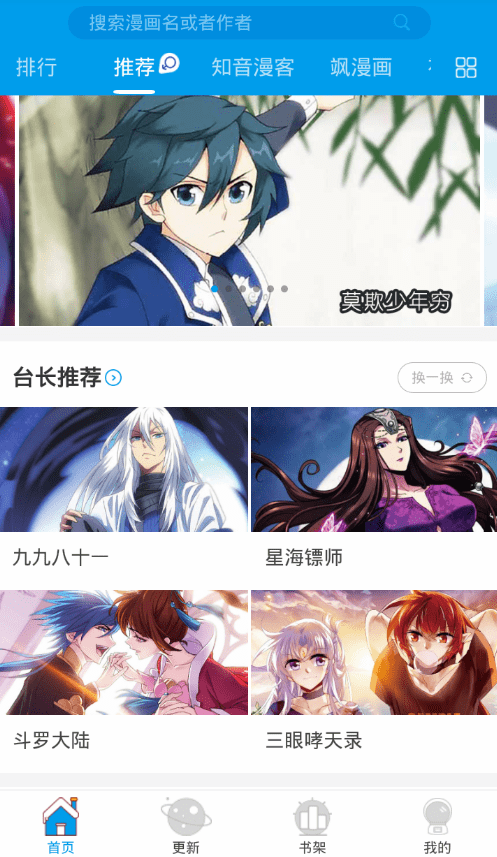Open the 莫欺少年穷 banner
This screenshot has width=497, height=857.
pos(250,210)
